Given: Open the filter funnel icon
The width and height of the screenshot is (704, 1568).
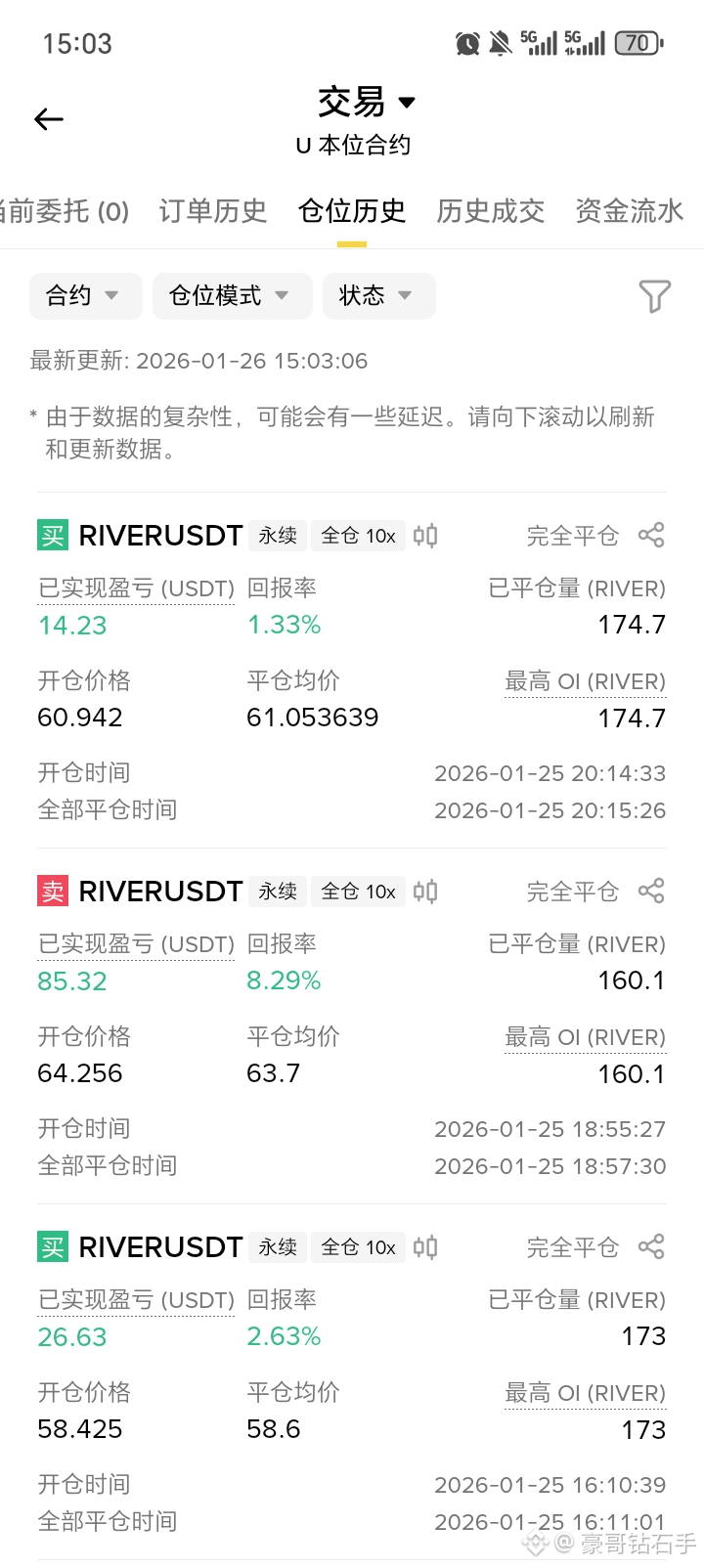Looking at the screenshot, I should pyautogui.click(x=654, y=295).
